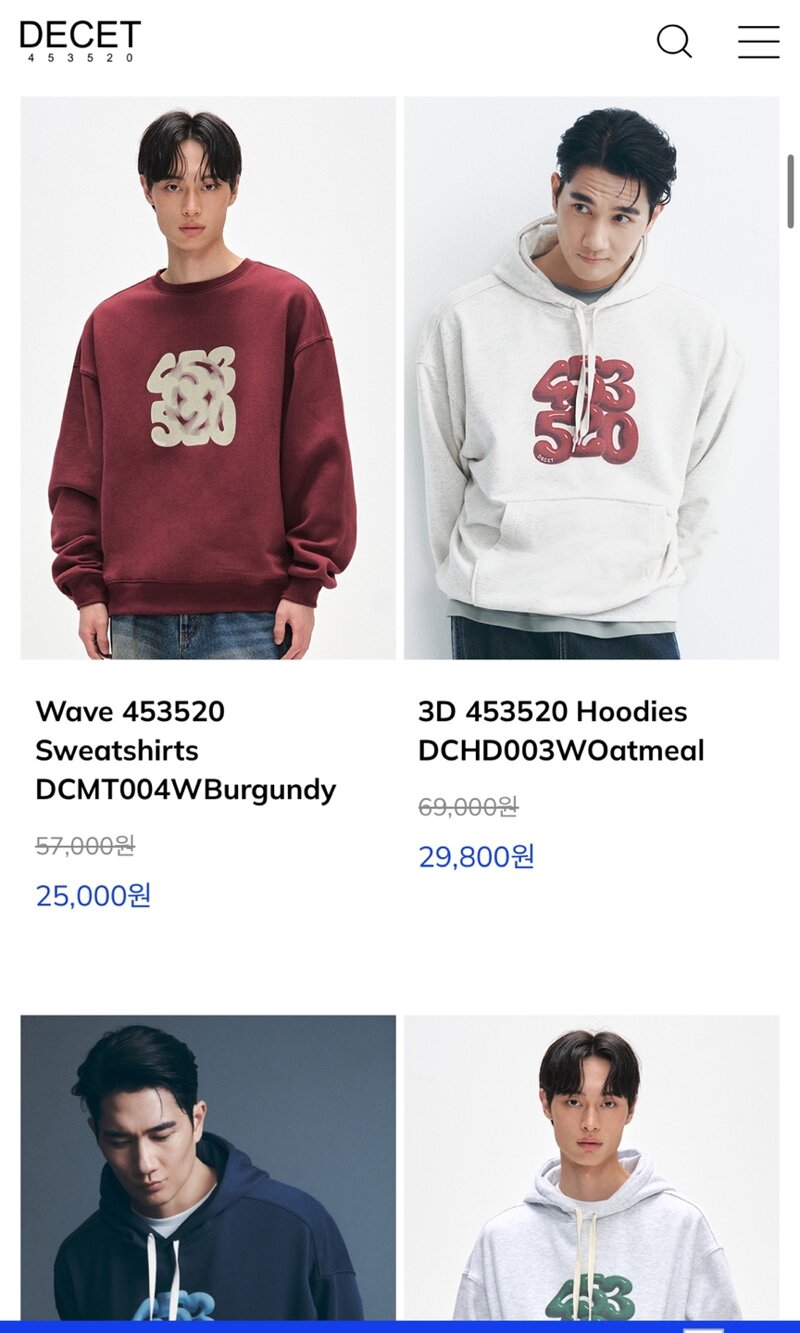Open Wave 453520 Sweatshirts Burgundy product image
This screenshot has height=1333, width=800.
tap(208, 378)
